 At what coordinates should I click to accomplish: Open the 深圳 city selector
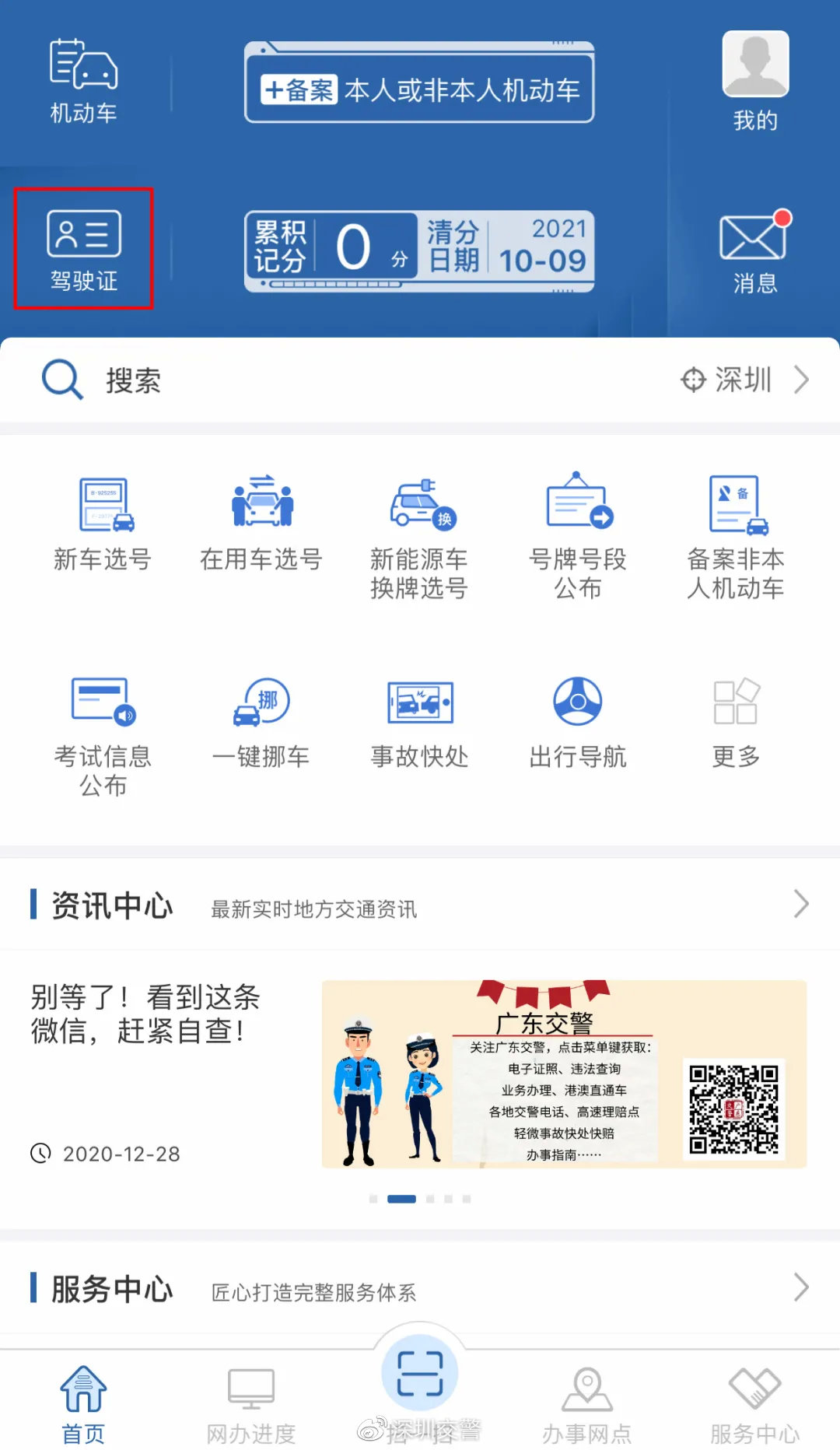(x=739, y=381)
